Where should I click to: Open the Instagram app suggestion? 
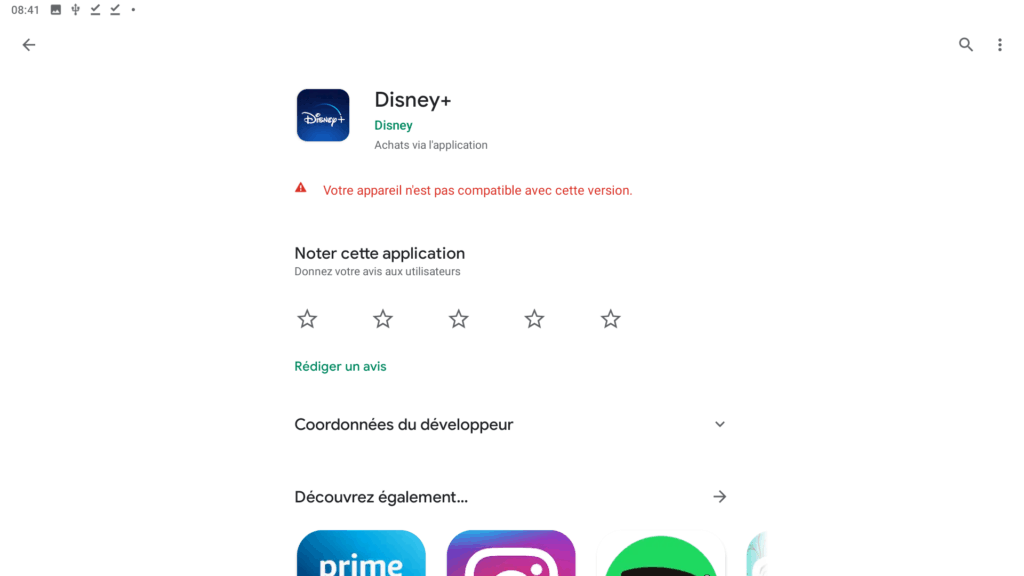(511, 554)
